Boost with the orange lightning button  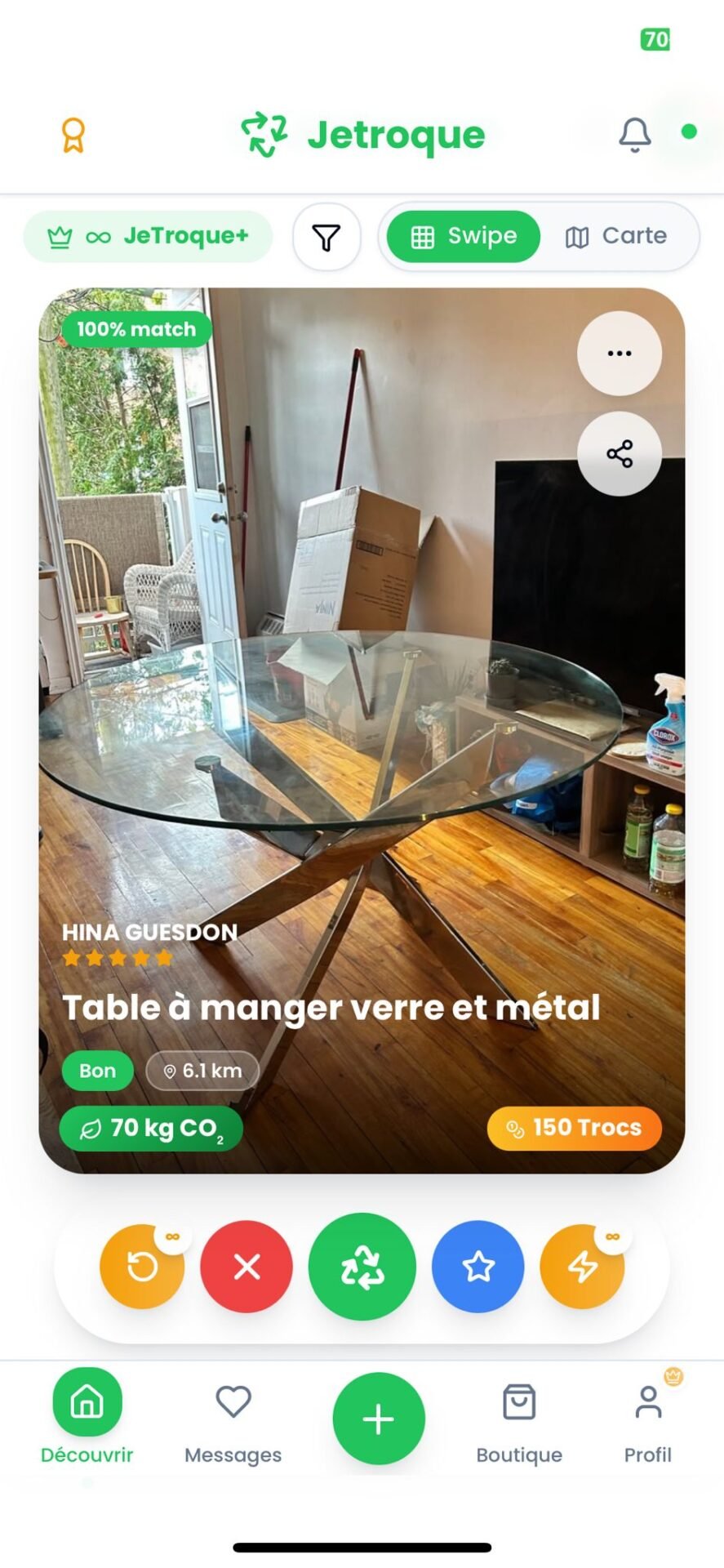coord(582,1267)
